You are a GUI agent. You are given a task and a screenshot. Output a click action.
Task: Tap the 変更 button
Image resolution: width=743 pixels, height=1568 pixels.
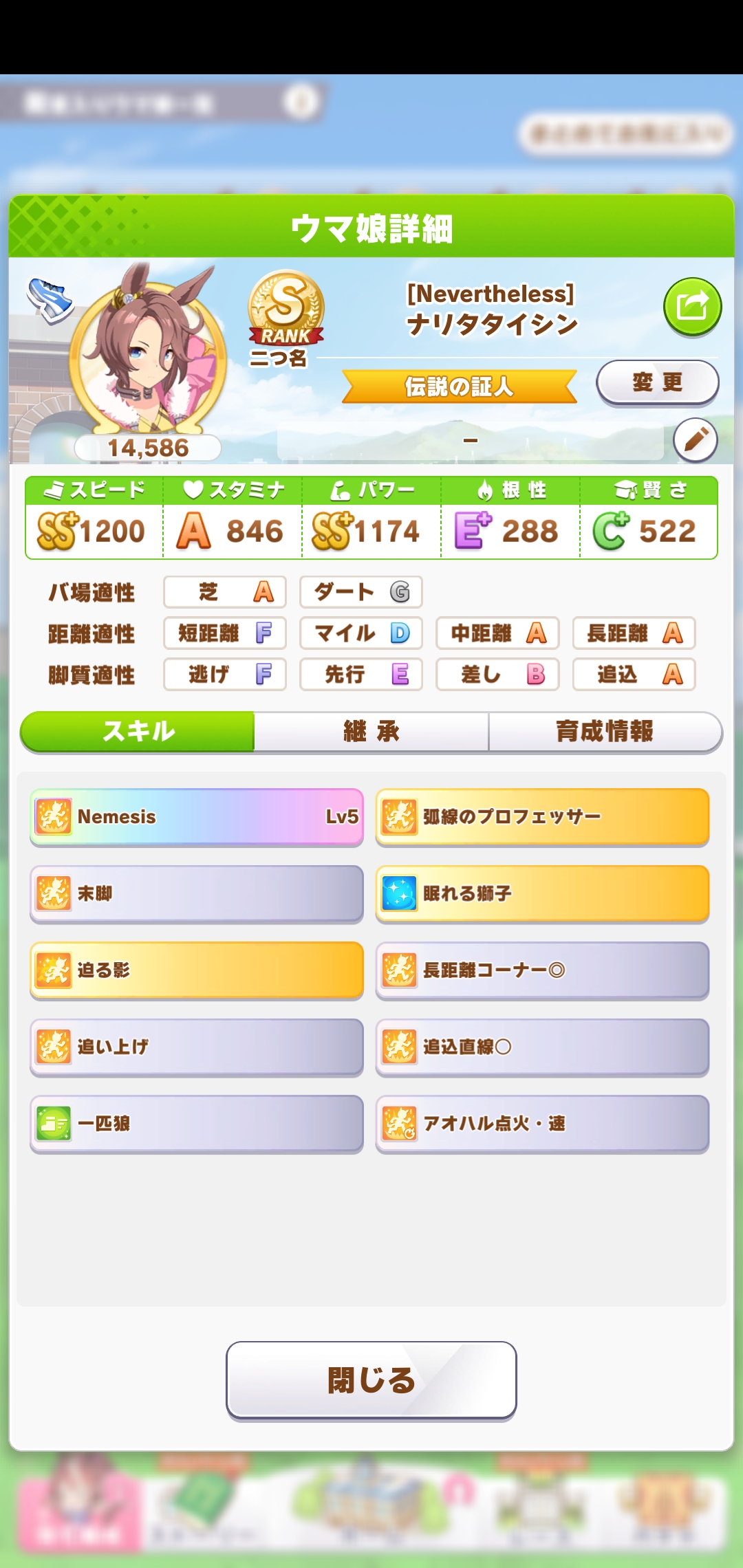(x=657, y=382)
